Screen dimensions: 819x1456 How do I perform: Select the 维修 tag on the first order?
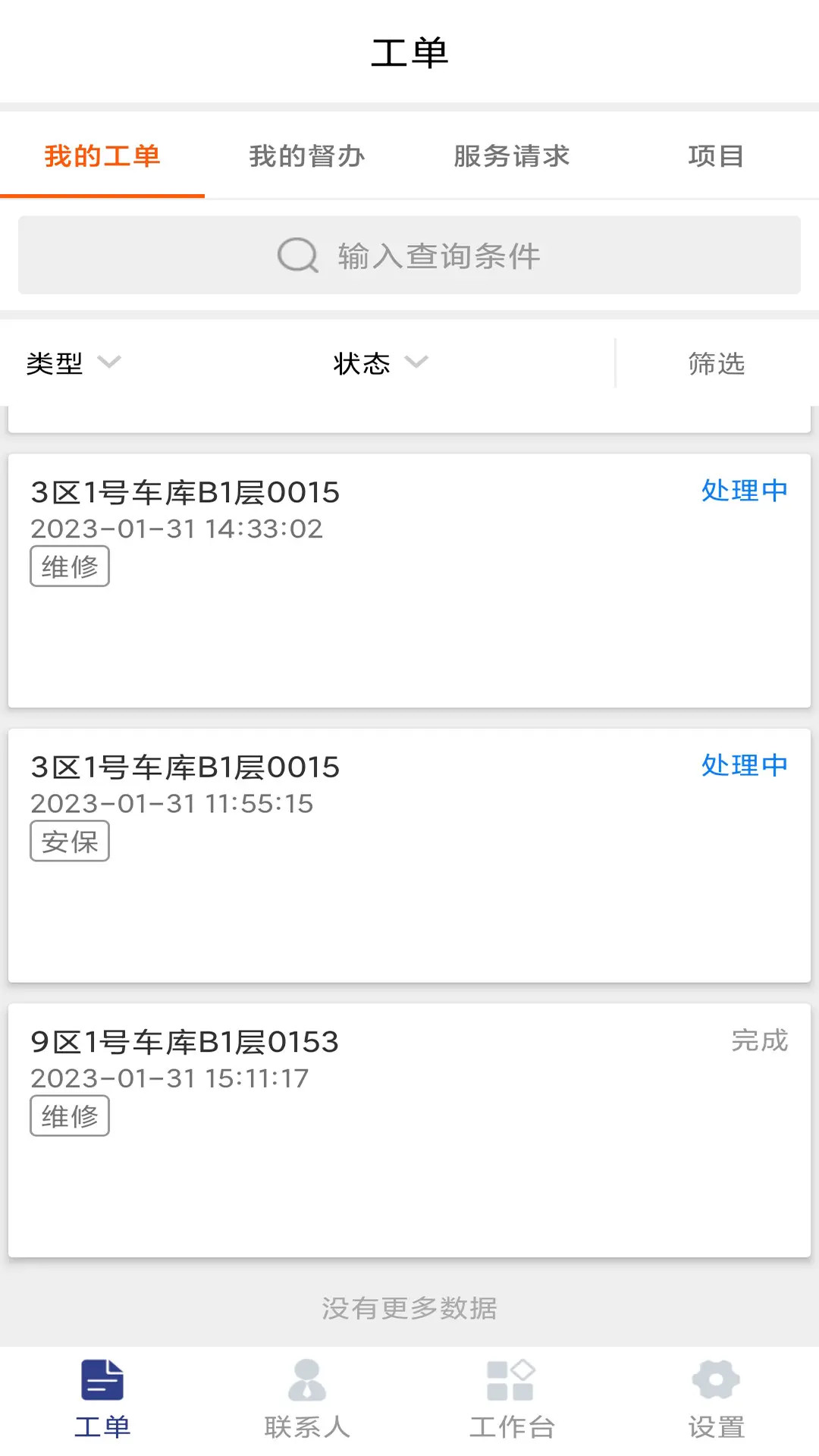[70, 566]
